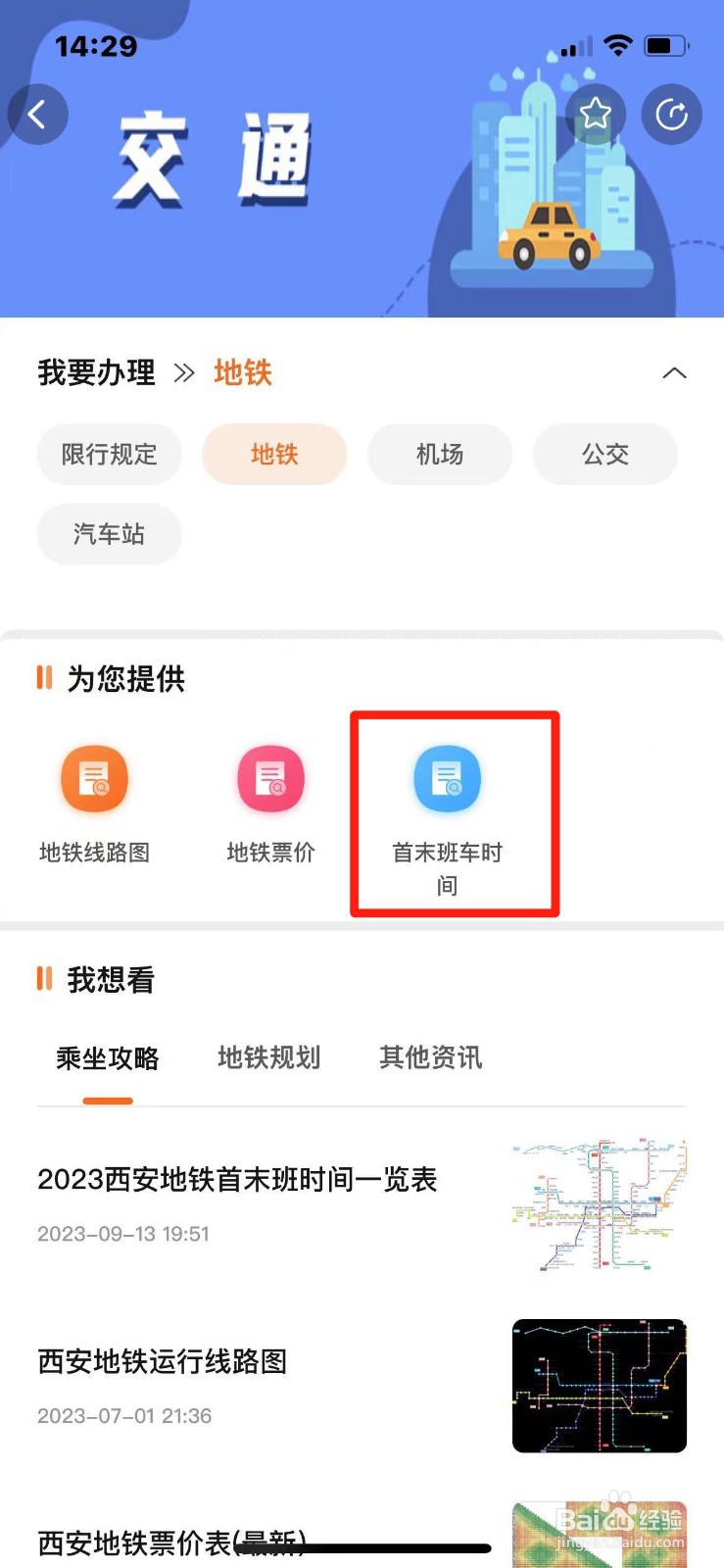This screenshot has height=1568, width=724.
Task: Tap the 汽车站 option
Action: tap(109, 534)
